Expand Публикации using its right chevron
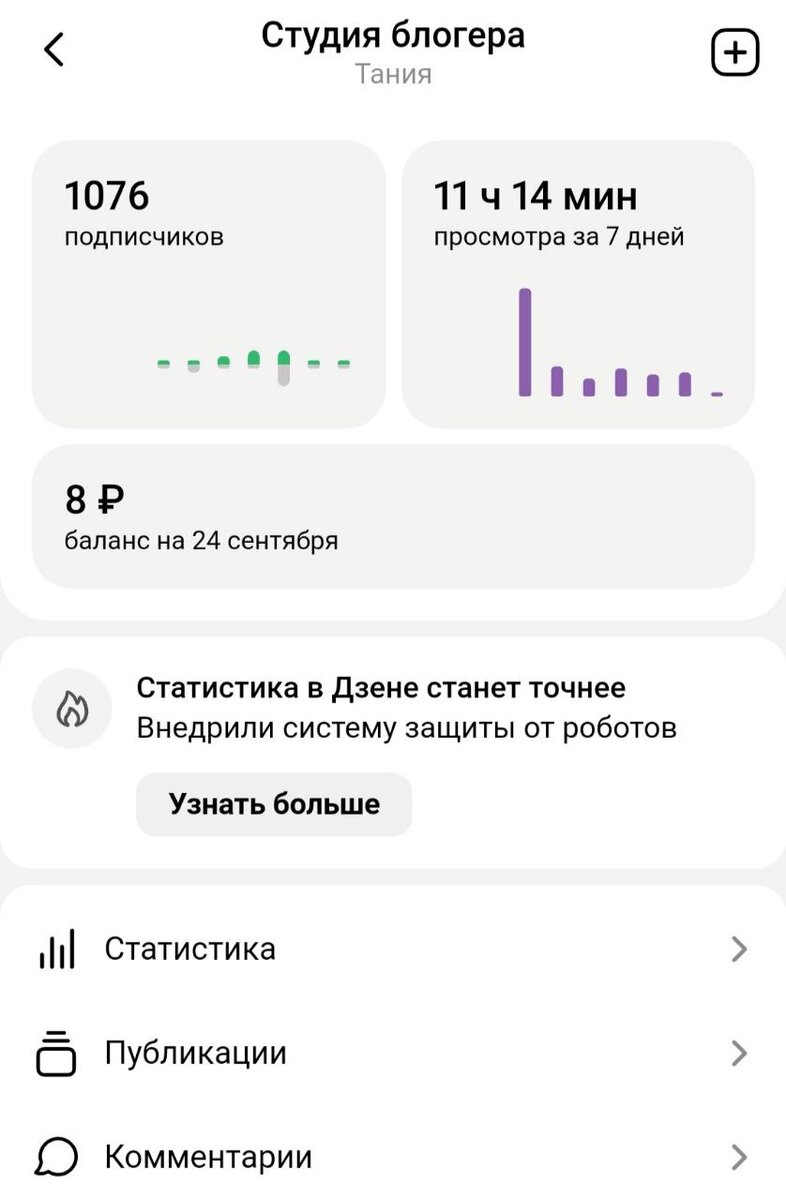The height and width of the screenshot is (1200, 786). [x=740, y=1053]
